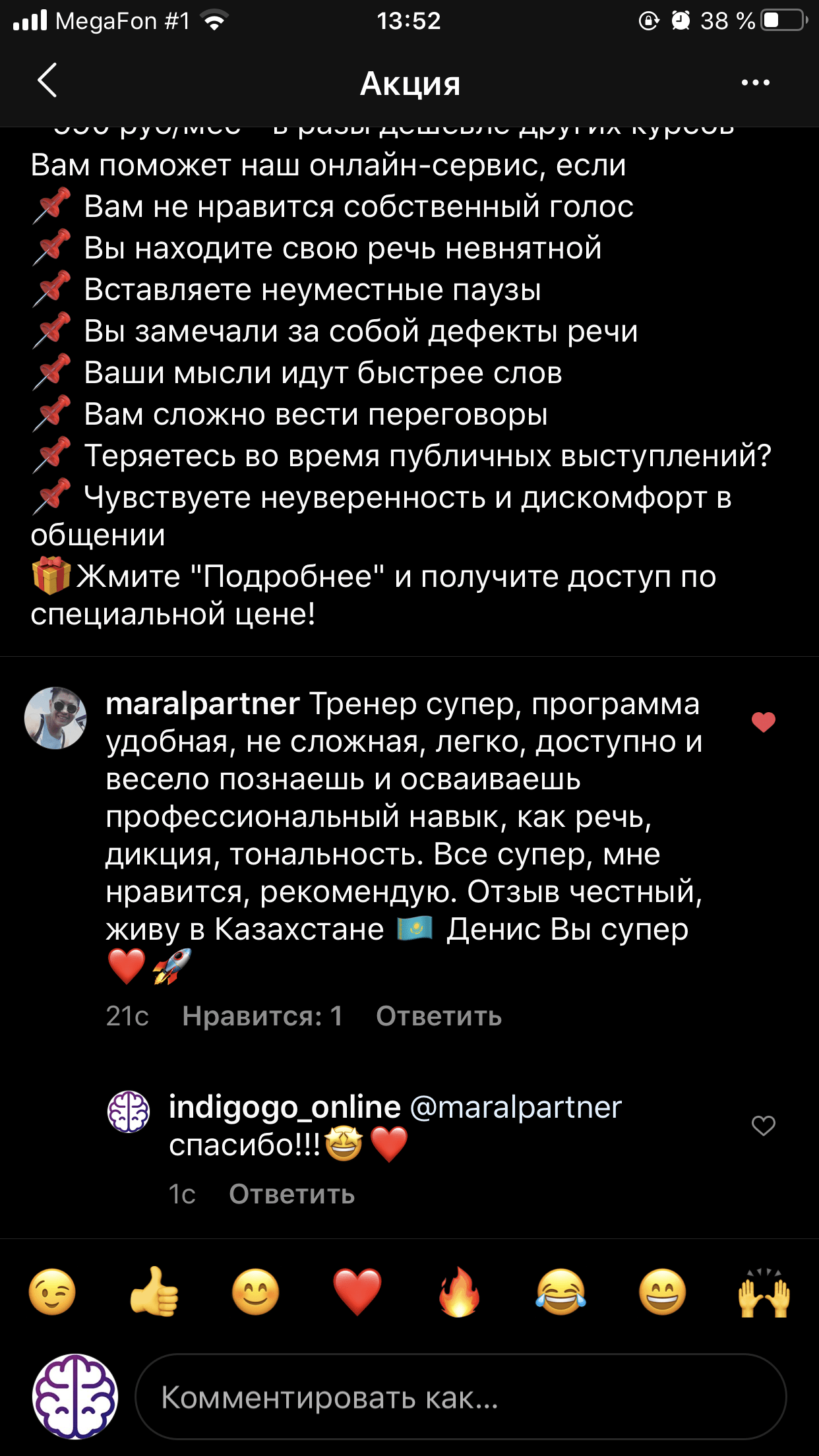This screenshot has width=819, height=1456.
Task: Insert the red heart quick emoji
Action: pos(357,1292)
